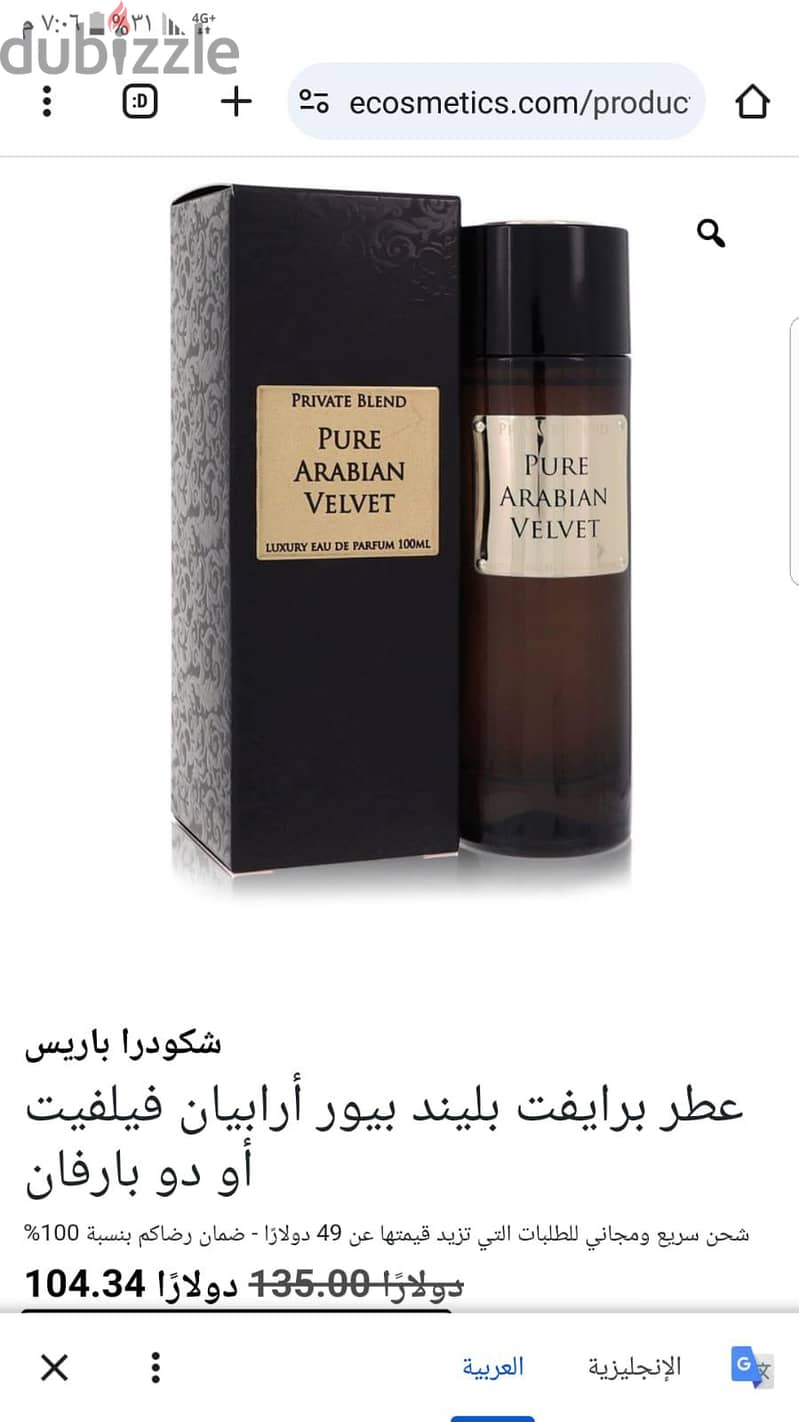Zoom the product image with magnifier
Viewport: 799px width, 1422px height.
pos(711,234)
